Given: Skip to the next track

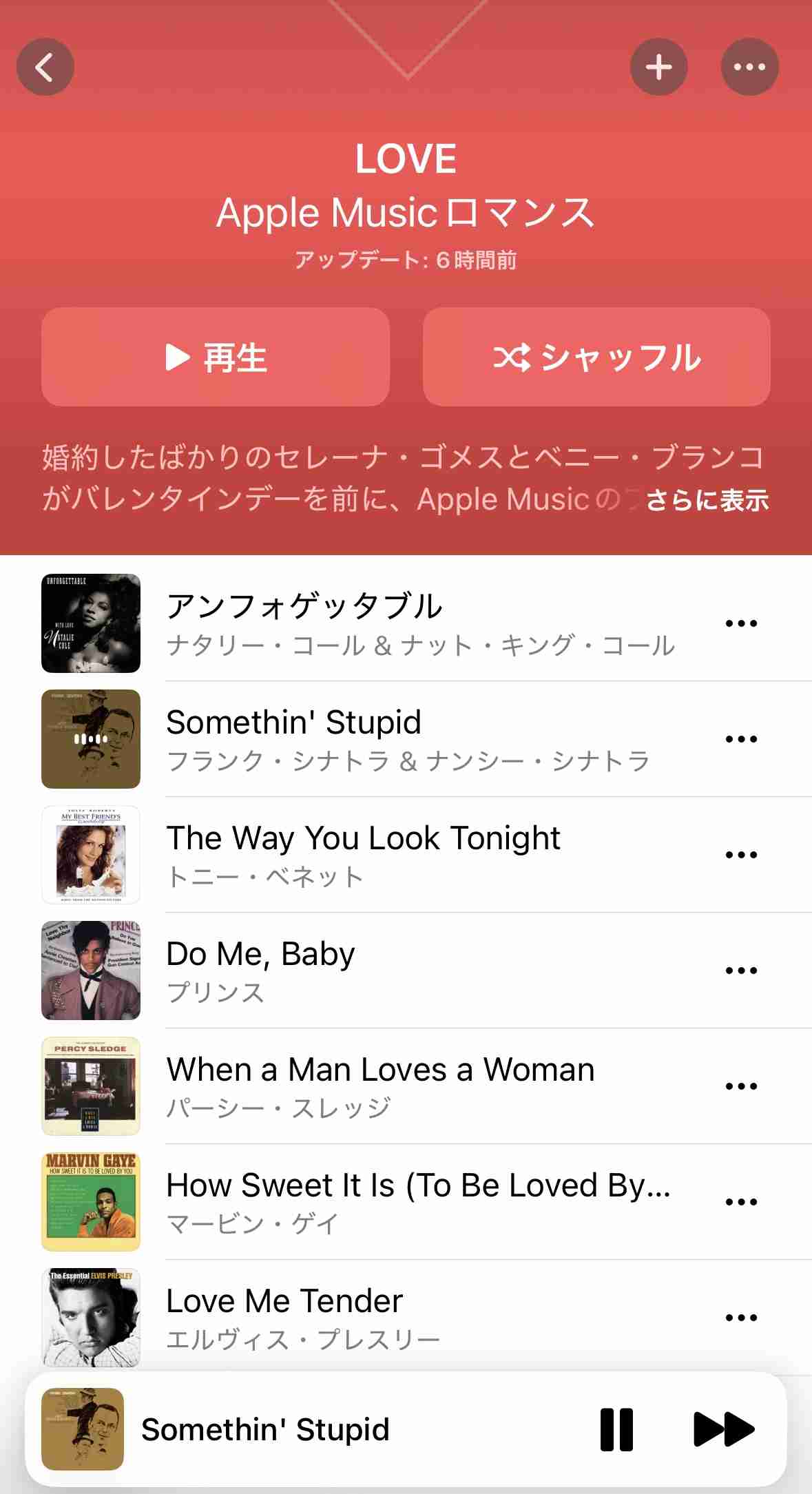Looking at the screenshot, I should click(x=723, y=1430).
